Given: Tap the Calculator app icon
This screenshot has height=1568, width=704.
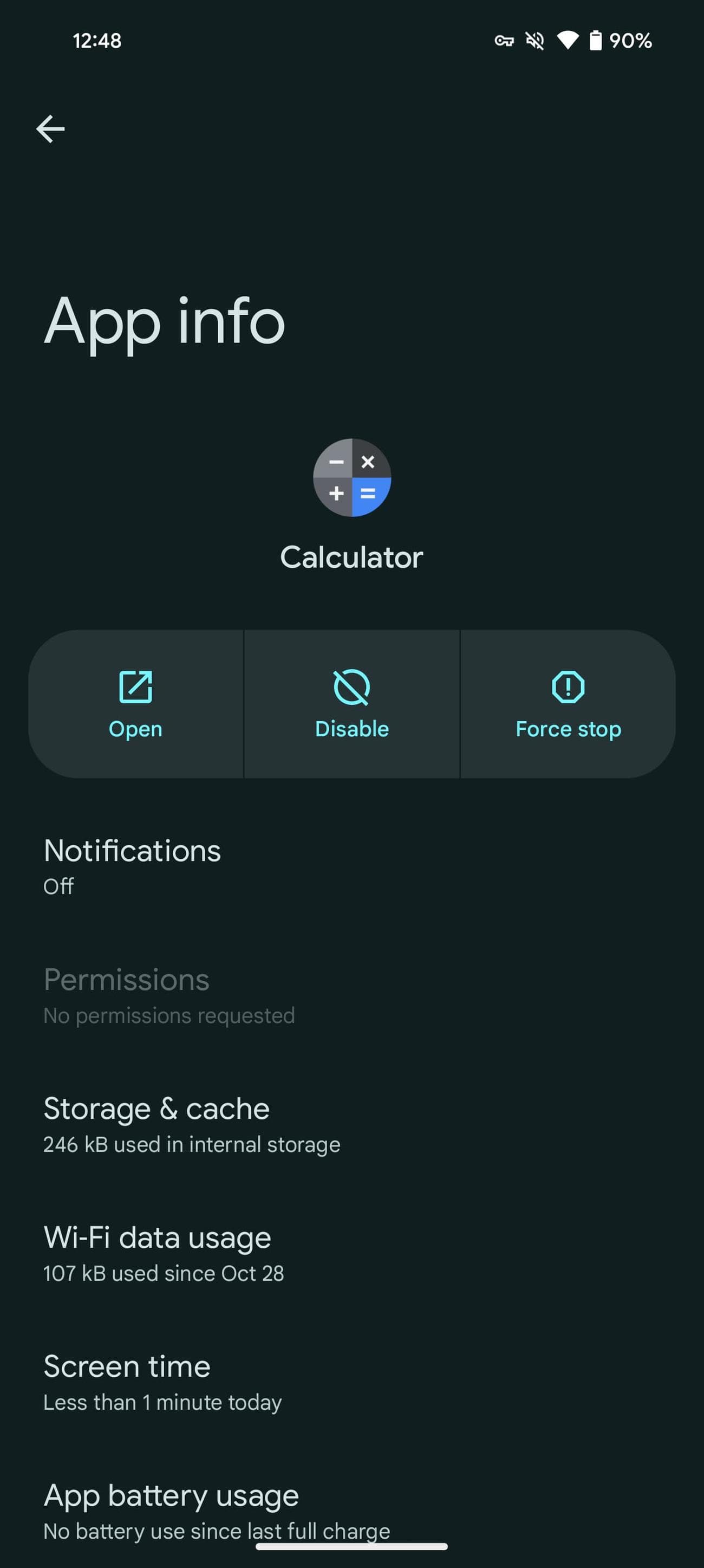Looking at the screenshot, I should click(x=351, y=479).
